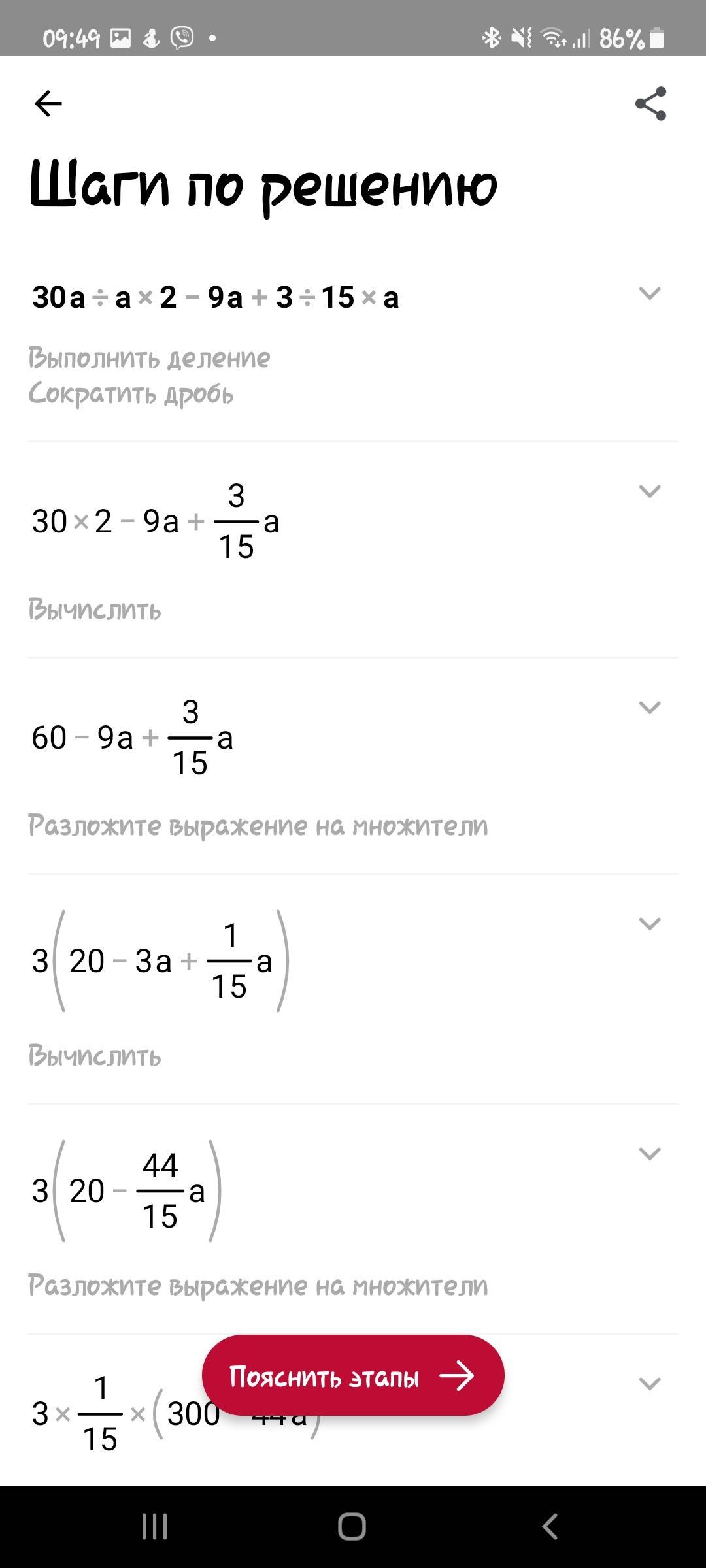
Task: Expand the 3(20−3a+1/15a) step
Action: pyautogui.click(x=649, y=924)
